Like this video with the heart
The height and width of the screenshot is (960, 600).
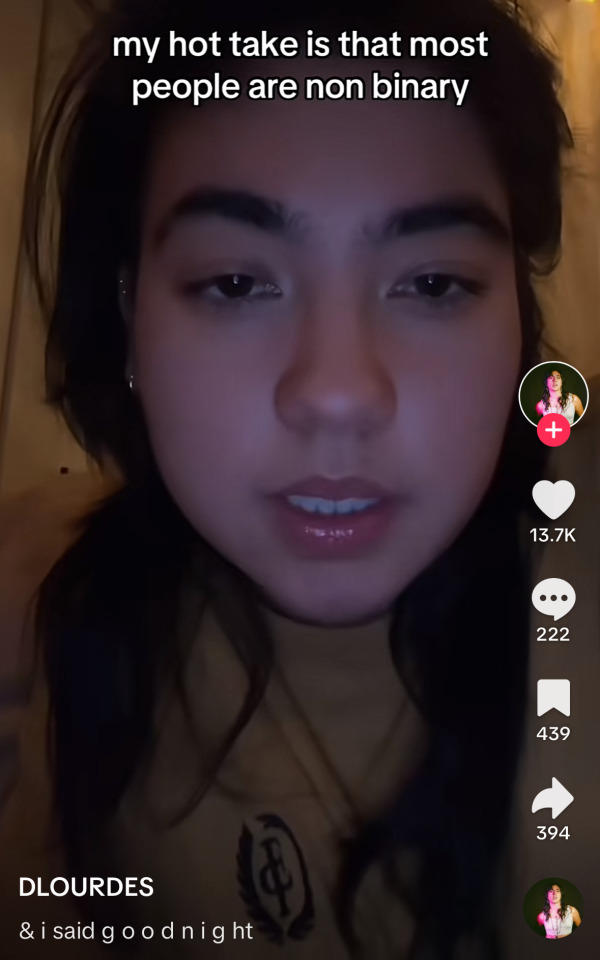(553, 499)
